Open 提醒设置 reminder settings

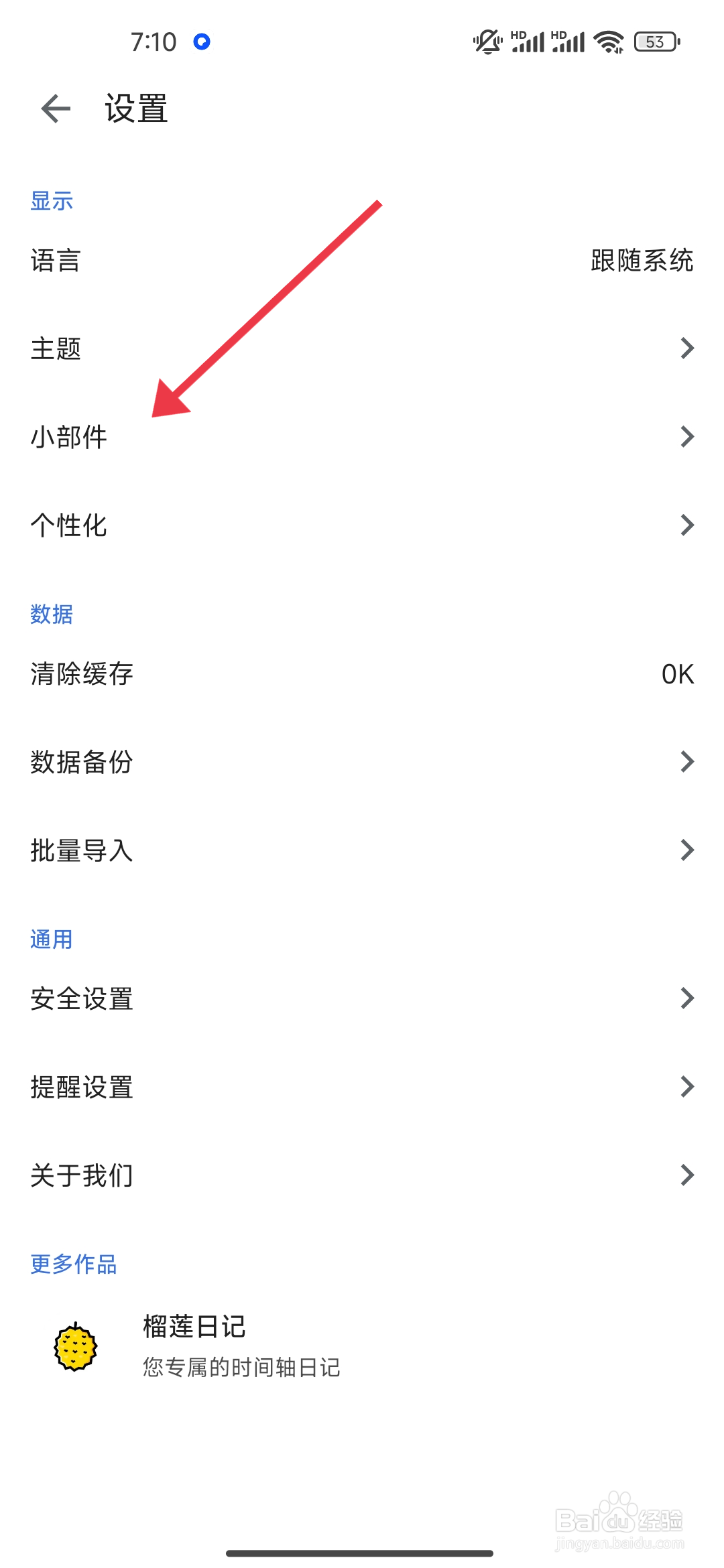click(362, 1087)
